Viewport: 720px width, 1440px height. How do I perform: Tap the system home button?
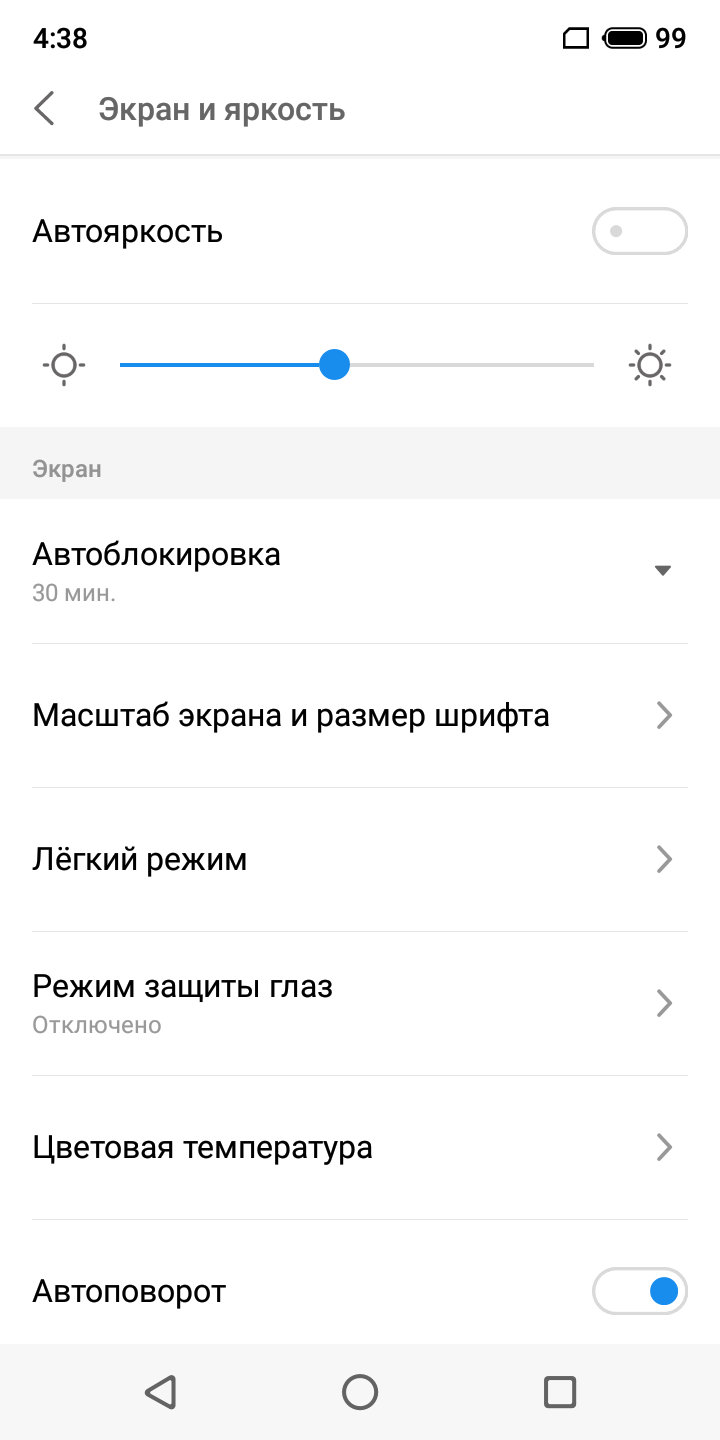pos(360,1392)
